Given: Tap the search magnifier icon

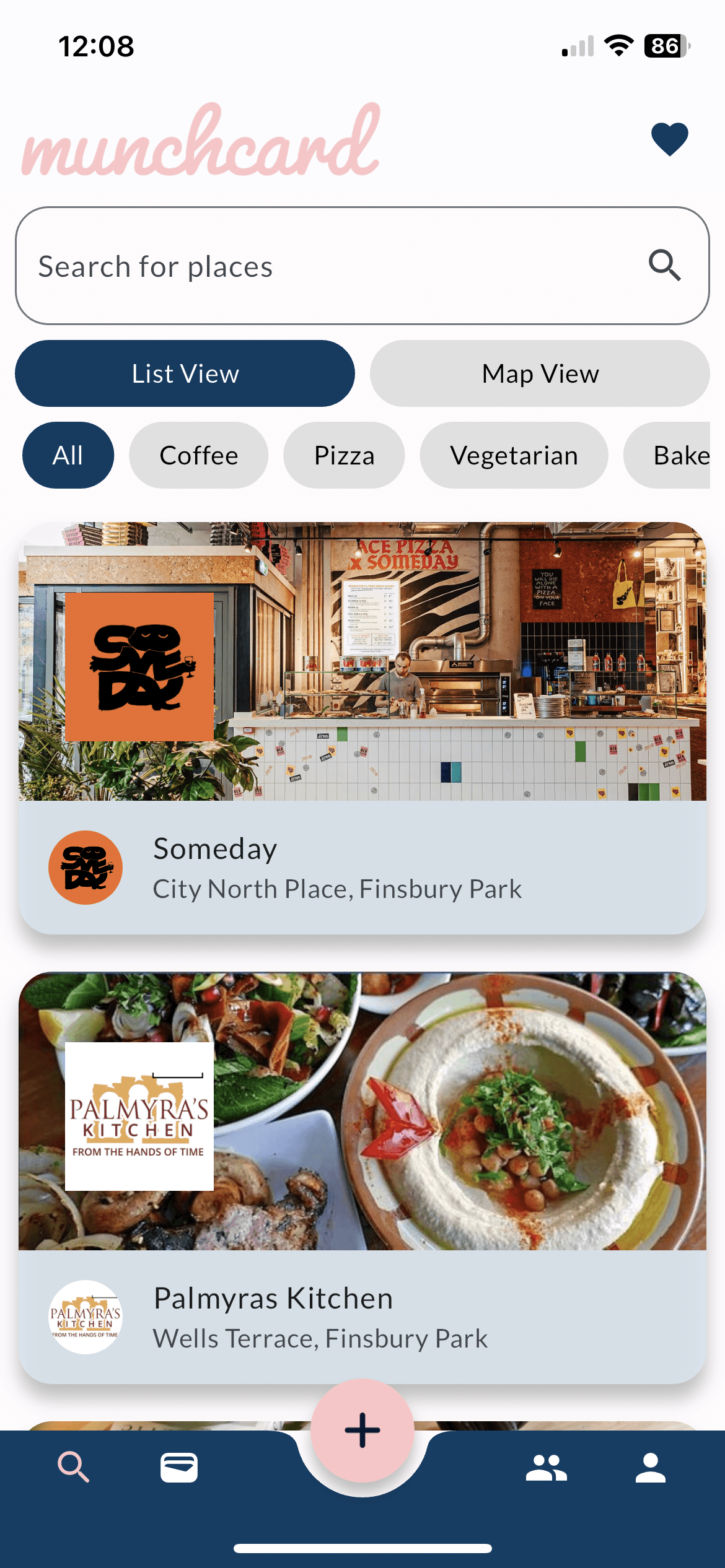Looking at the screenshot, I should click(x=664, y=266).
